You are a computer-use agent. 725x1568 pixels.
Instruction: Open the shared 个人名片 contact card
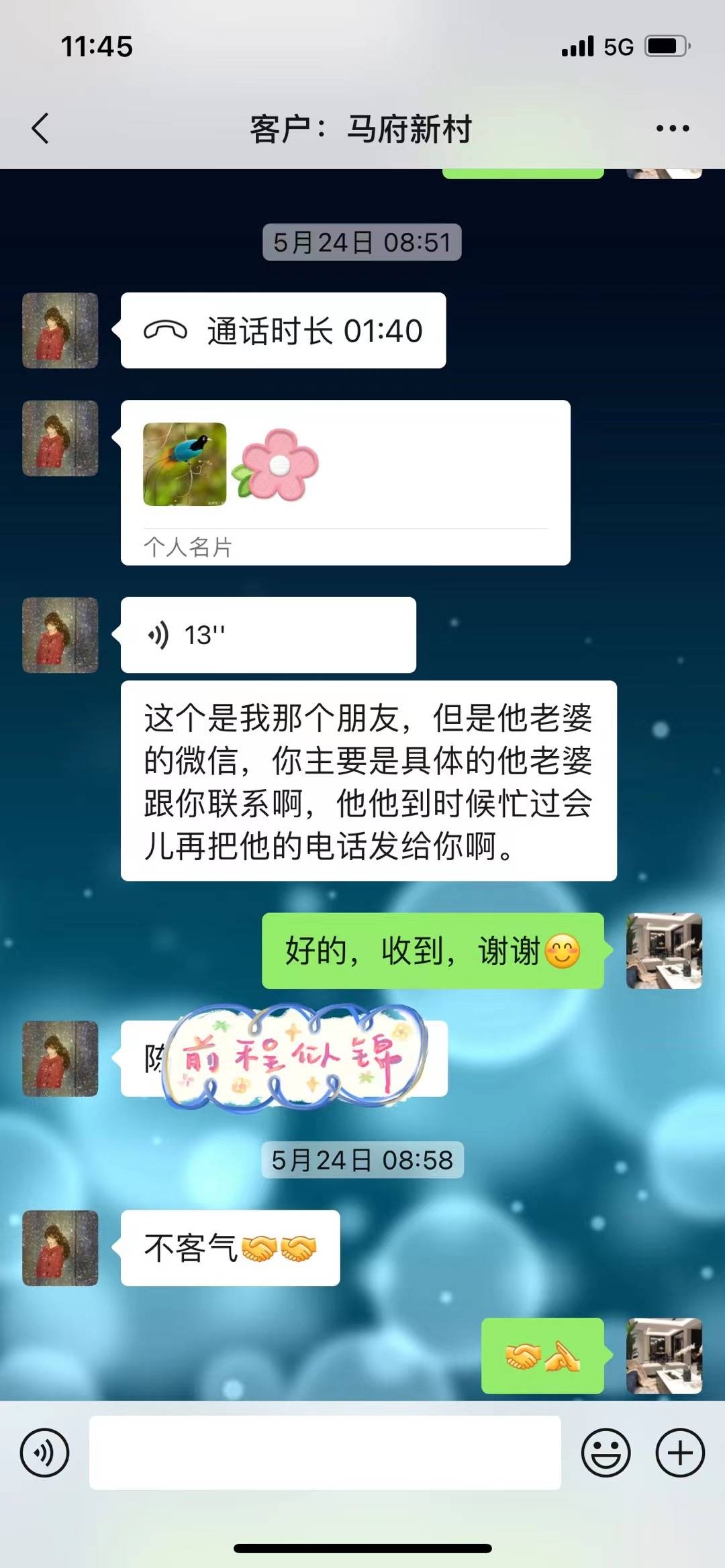(x=345, y=482)
